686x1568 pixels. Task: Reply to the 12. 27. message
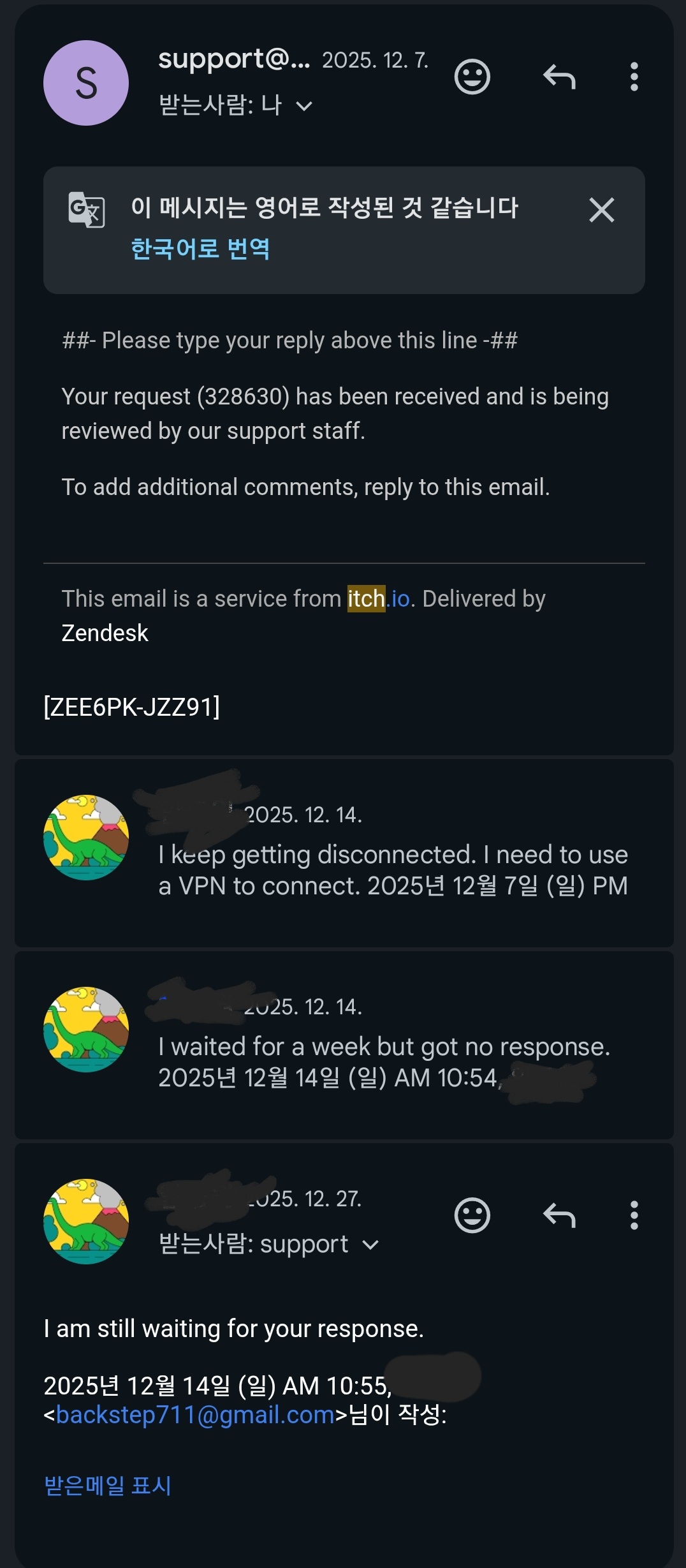click(x=559, y=1215)
